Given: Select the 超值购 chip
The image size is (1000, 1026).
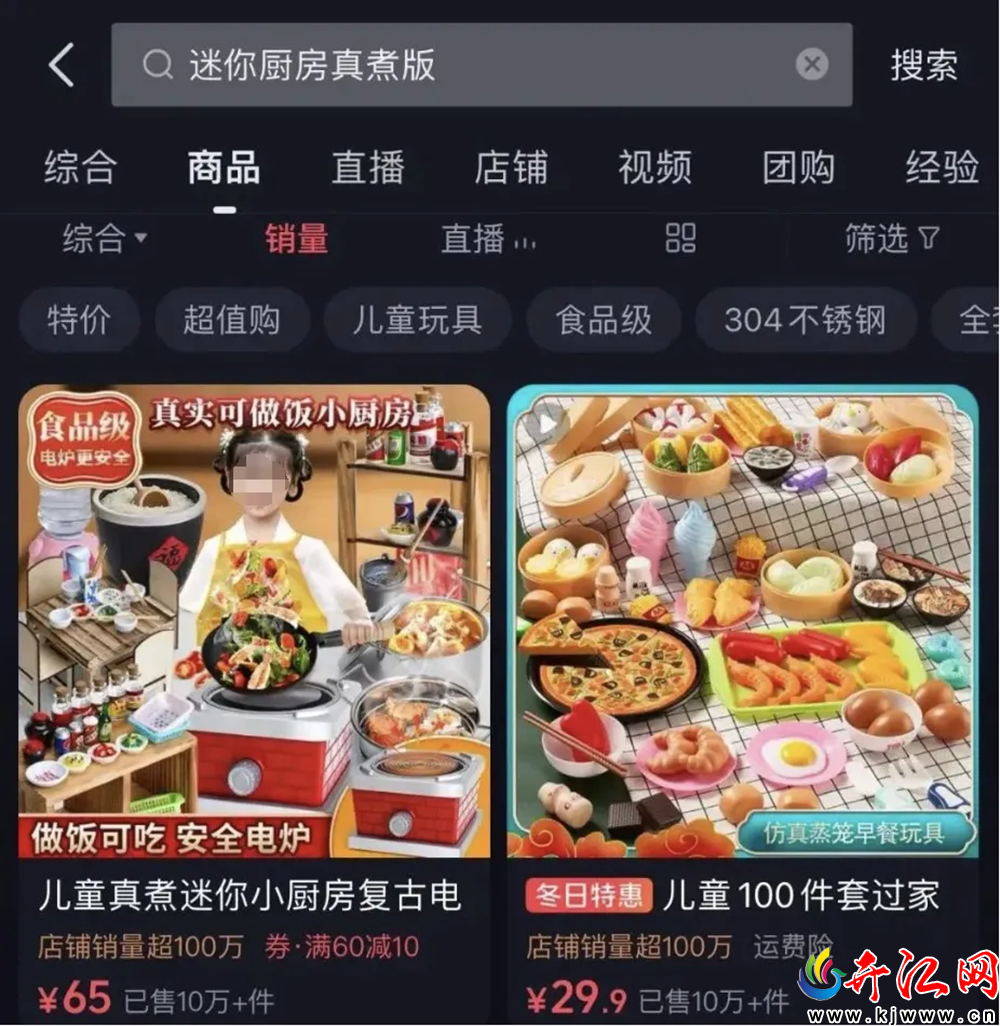Looking at the screenshot, I should [232, 320].
